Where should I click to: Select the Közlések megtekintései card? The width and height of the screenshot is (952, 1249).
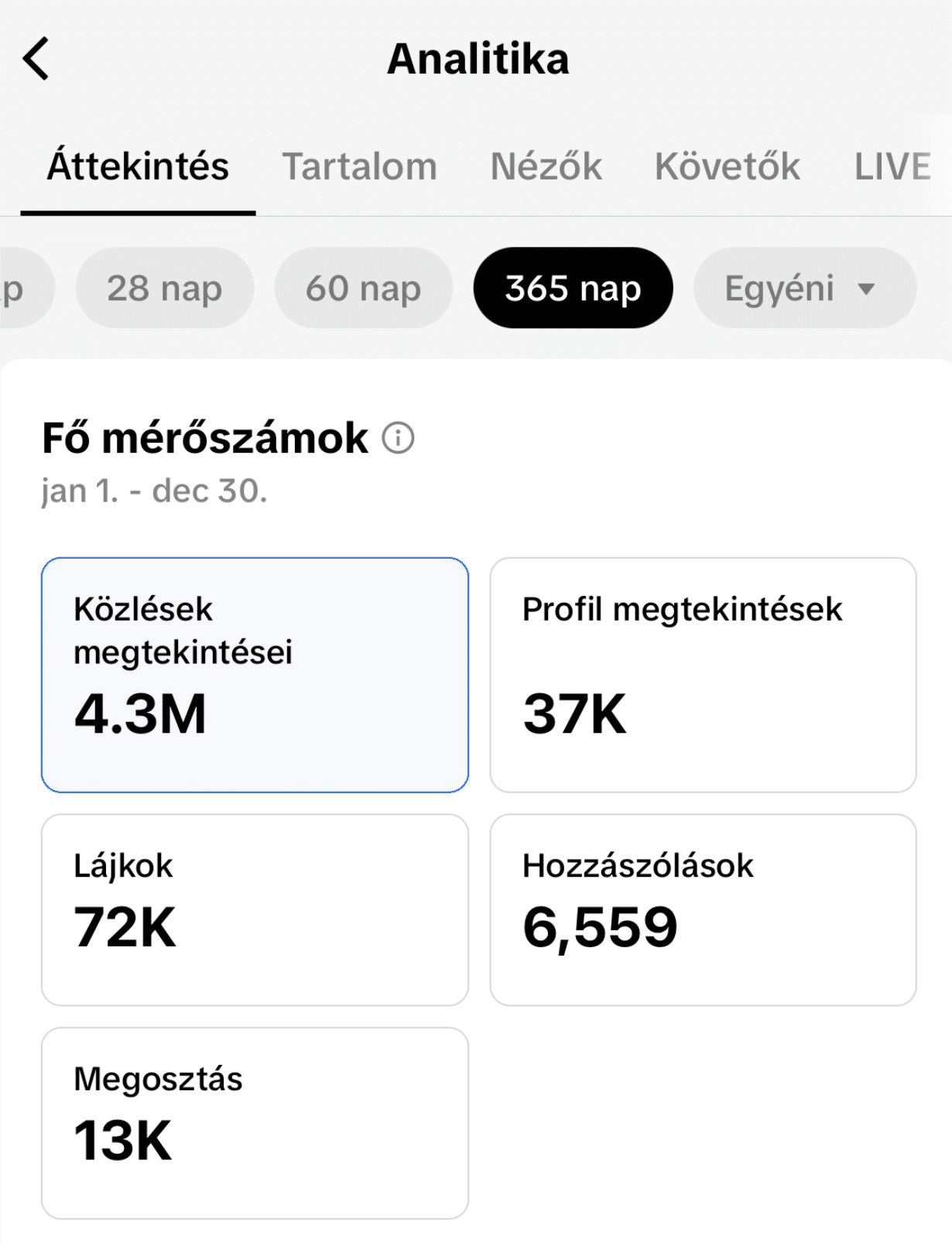pyautogui.click(x=255, y=675)
